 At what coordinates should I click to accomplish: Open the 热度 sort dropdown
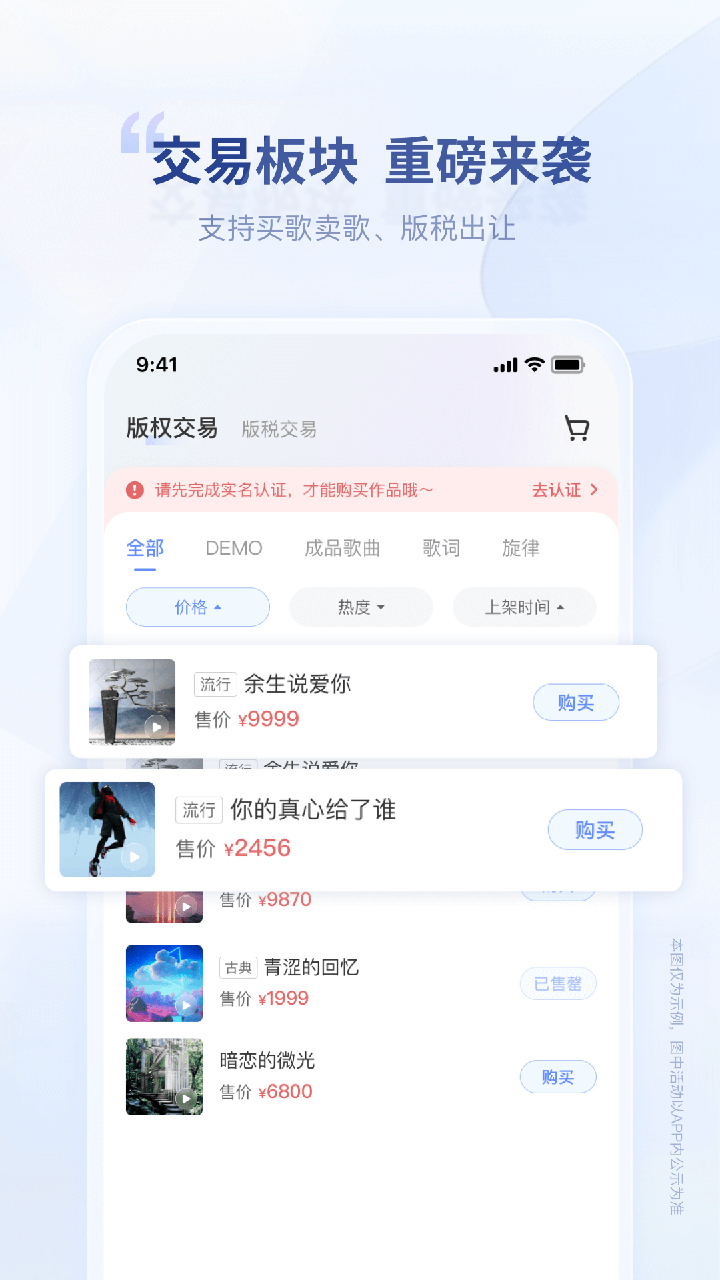click(360, 607)
